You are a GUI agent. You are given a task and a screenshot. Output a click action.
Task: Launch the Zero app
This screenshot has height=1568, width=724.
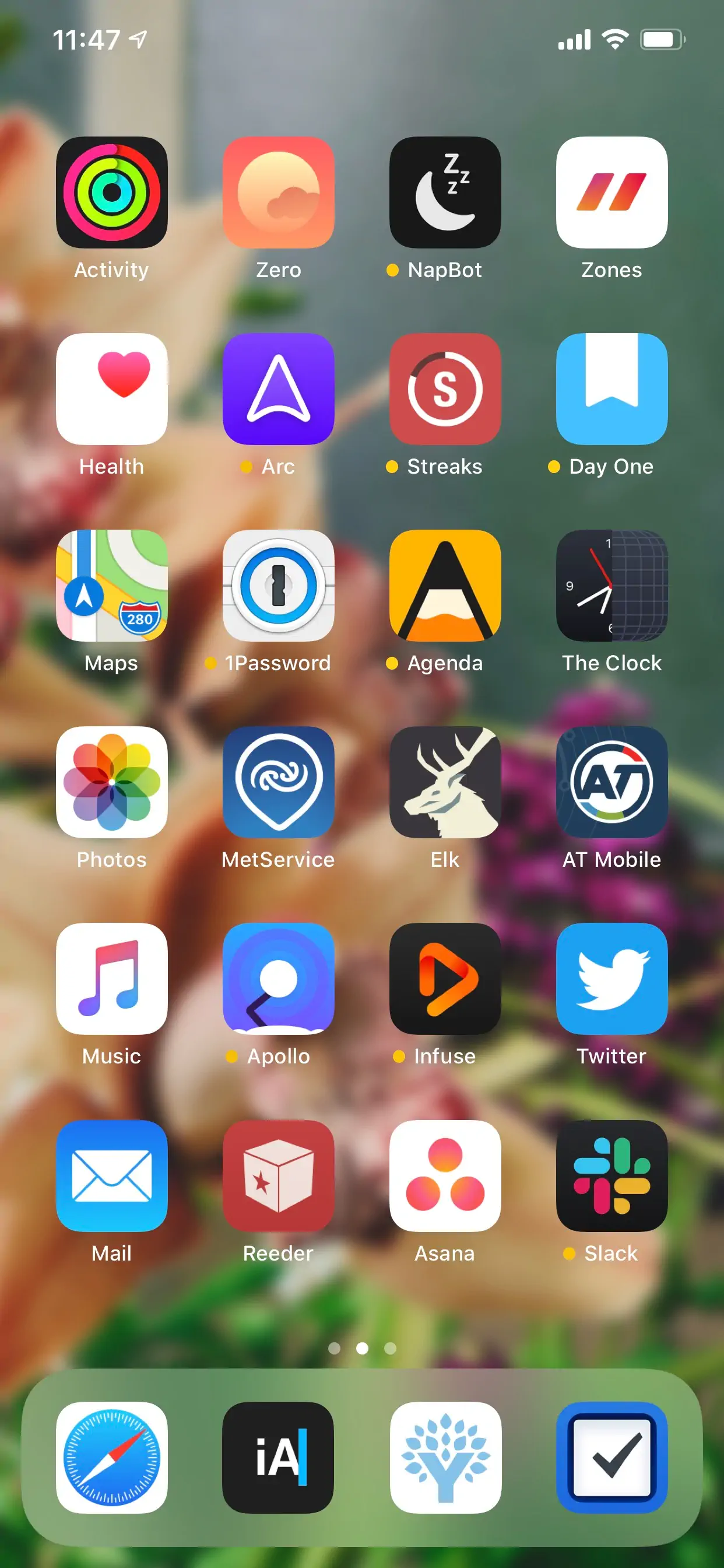(x=278, y=192)
